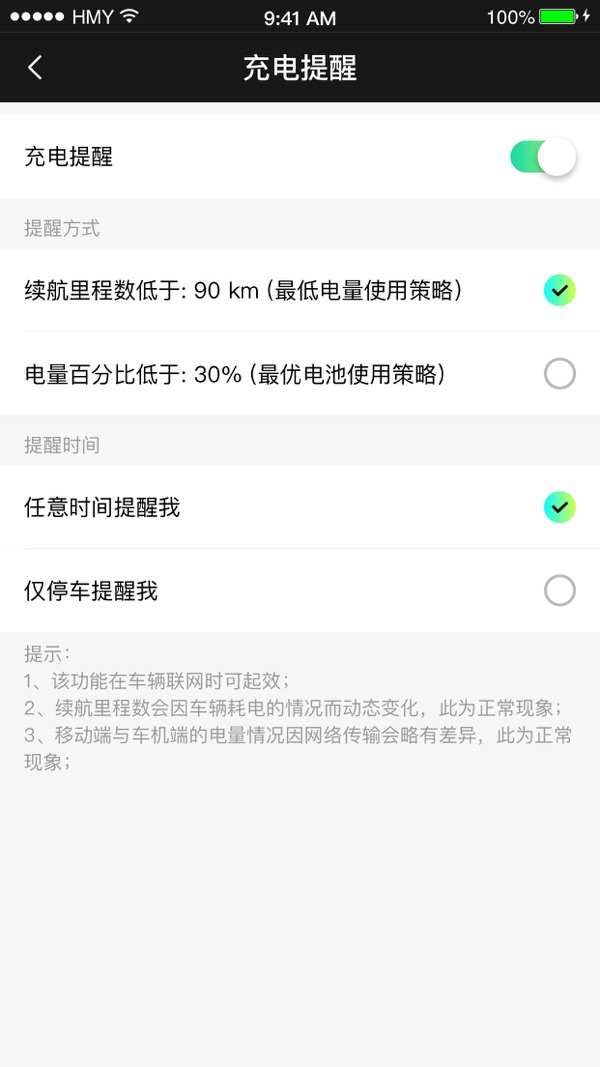Image resolution: width=600 pixels, height=1067 pixels.
Task: Choose 仅停车提醒我
Action: 559,591
